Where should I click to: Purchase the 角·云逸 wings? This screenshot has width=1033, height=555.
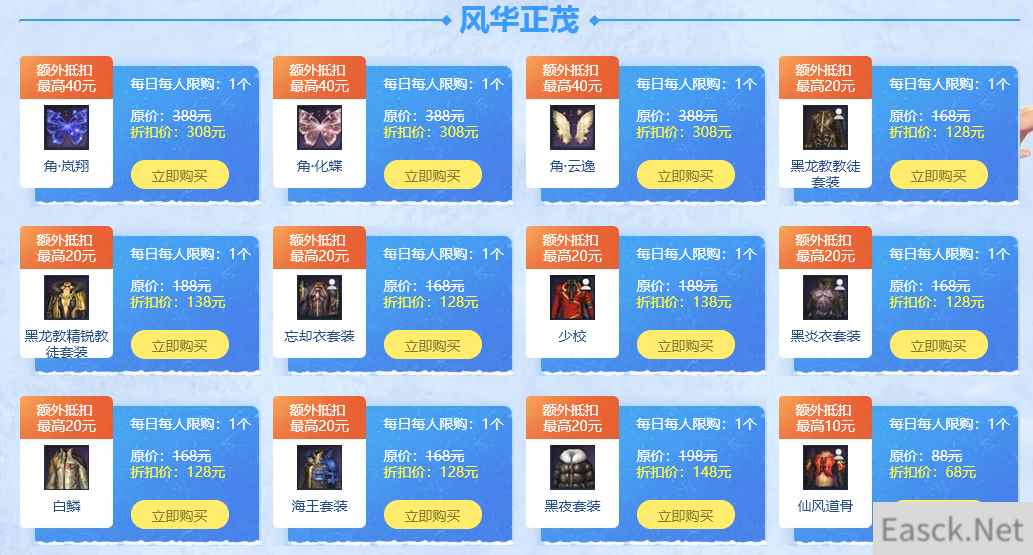pyautogui.click(x=686, y=176)
